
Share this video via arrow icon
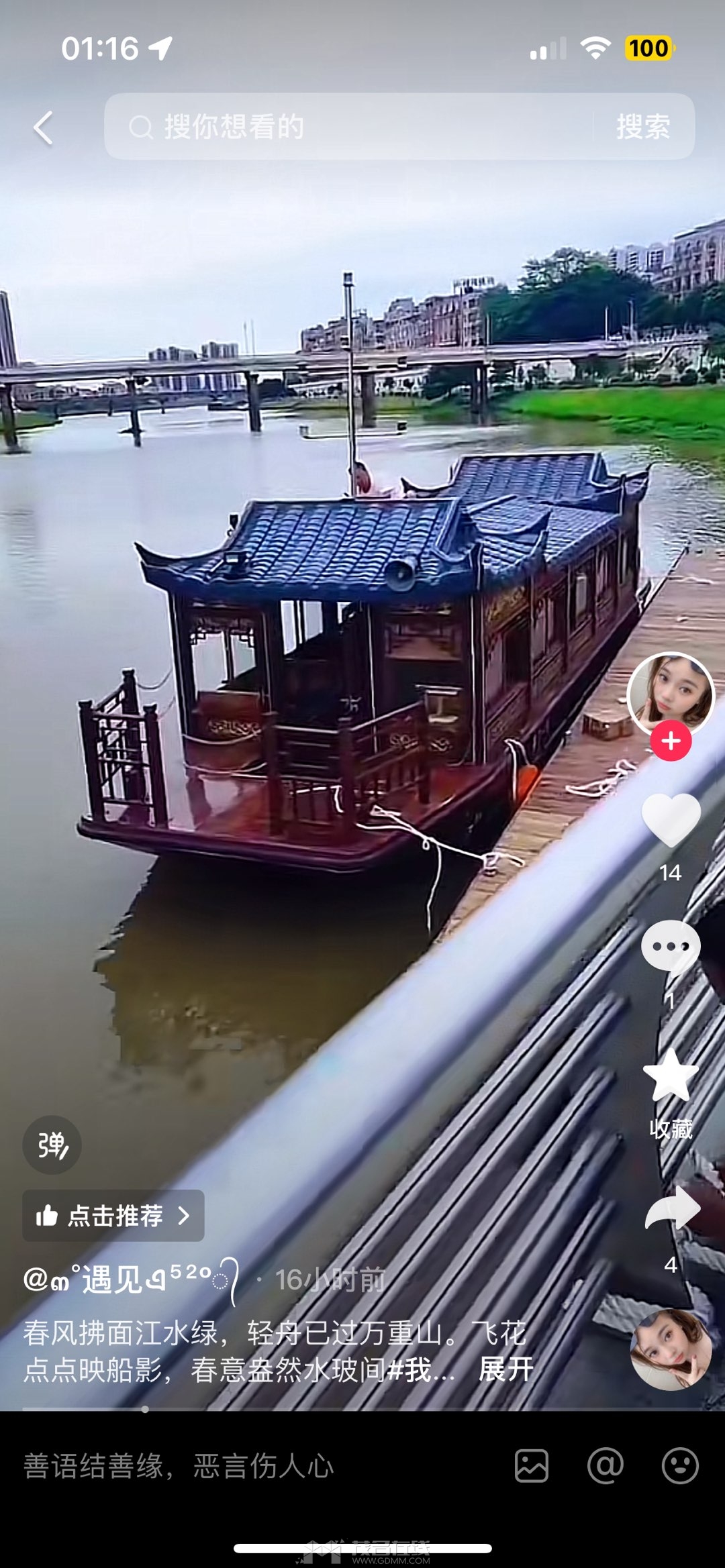672,1208
